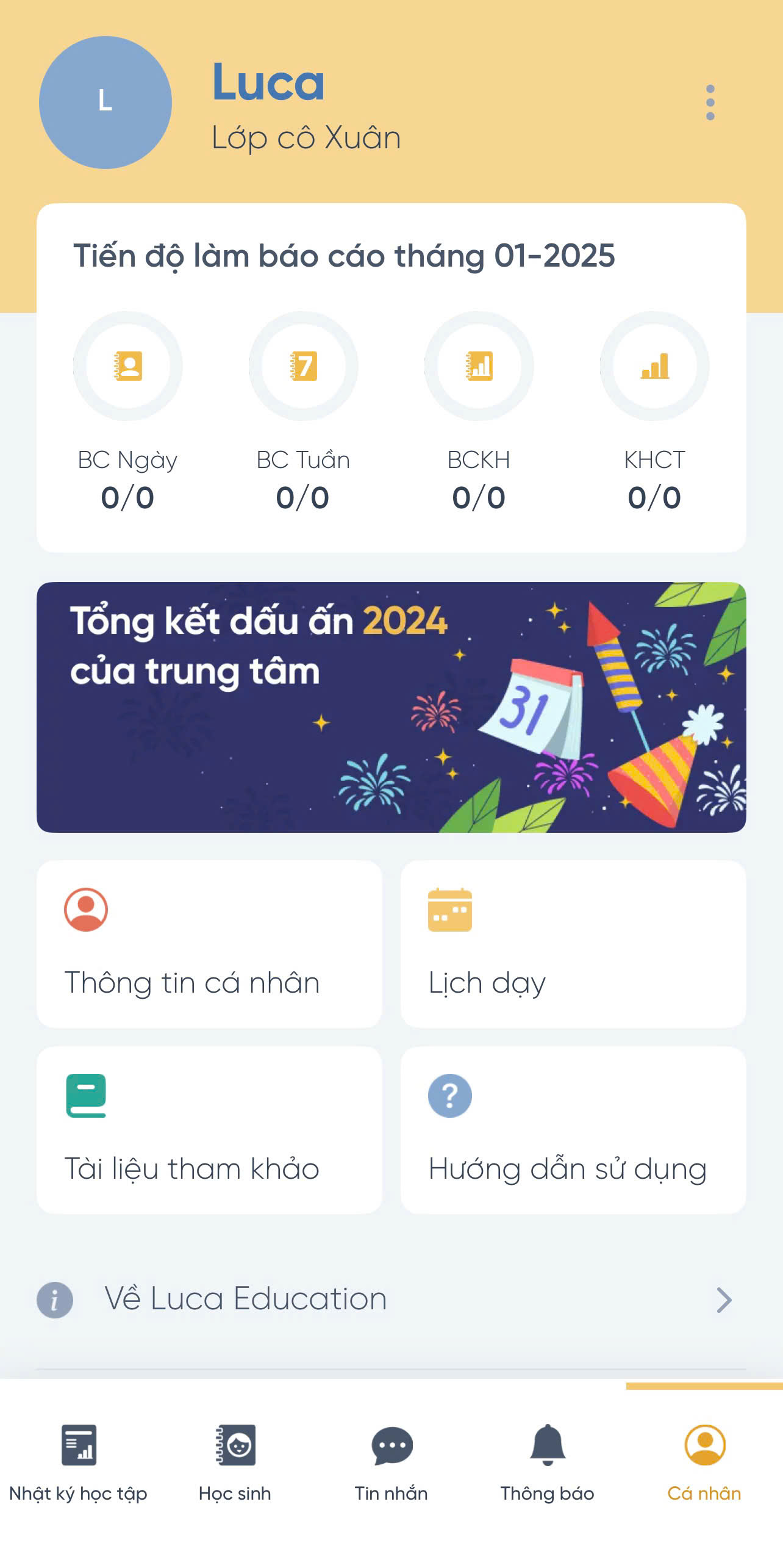Open BC Tuần weekly report progress
This screenshot has height=1568, width=783.
303,366
